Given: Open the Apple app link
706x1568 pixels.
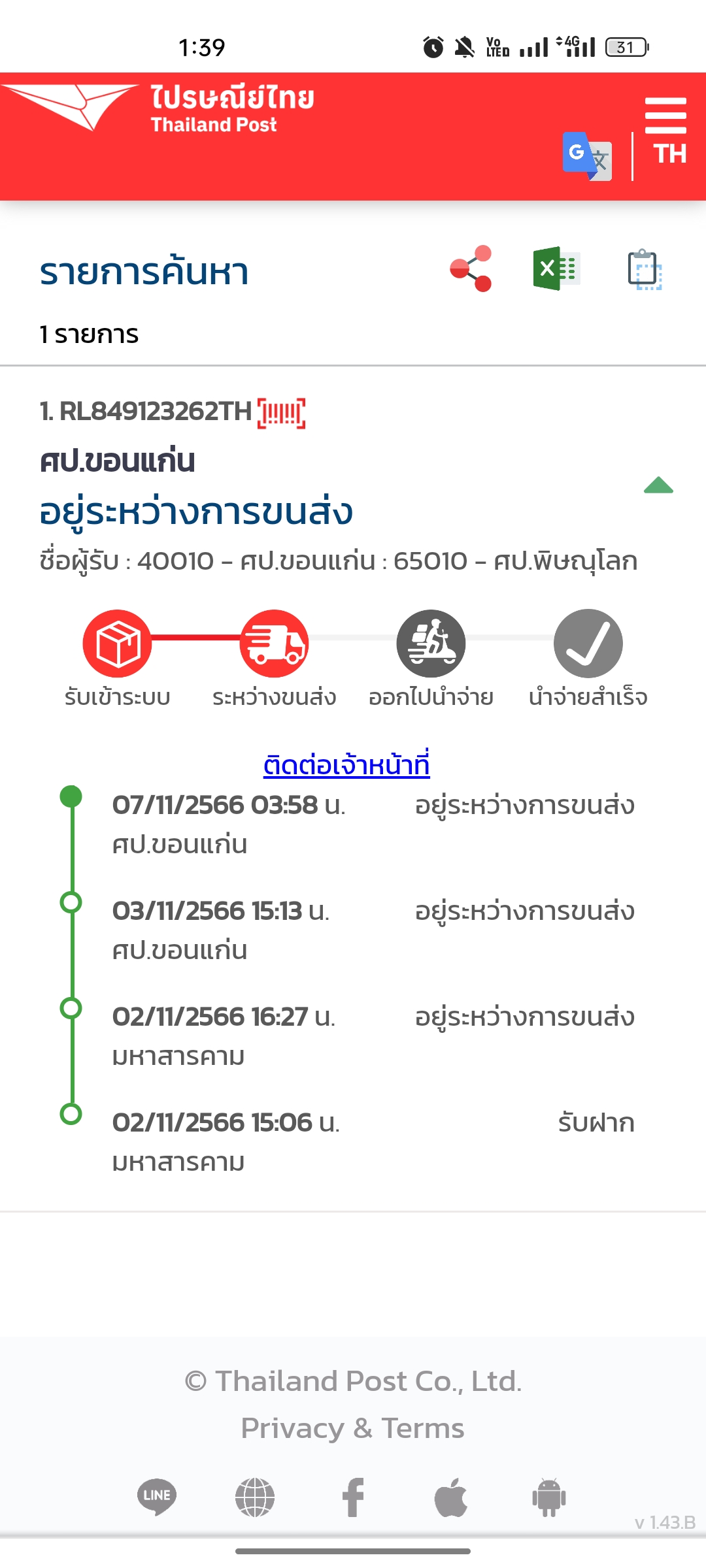Looking at the screenshot, I should tap(451, 1496).
